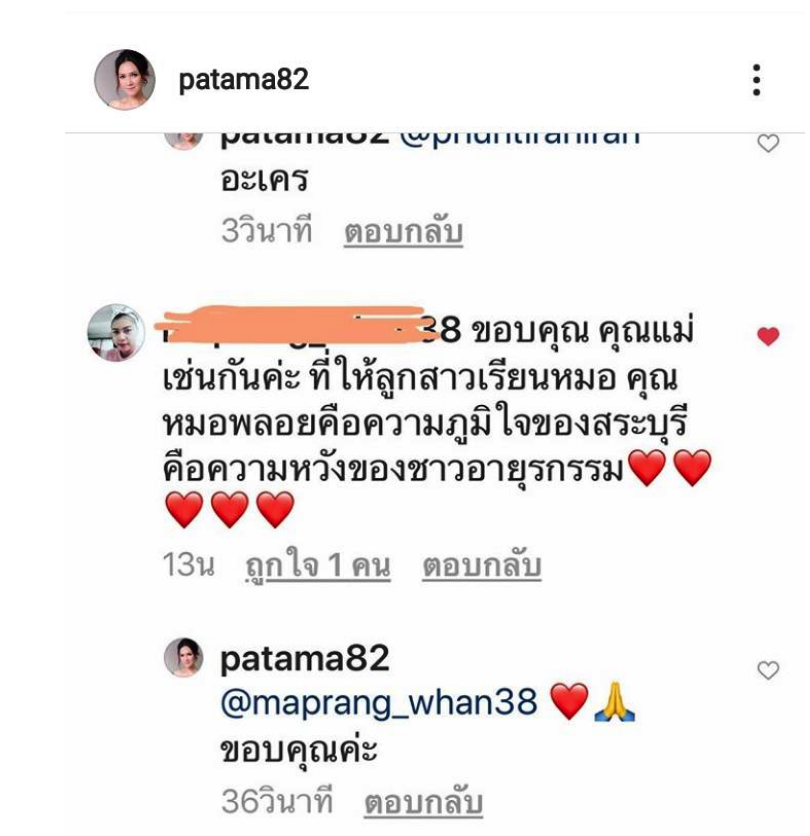The height and width of the screenshot is (836, 810).
Task: Open patama82 profile picture in header
Action: coord(125,79)
